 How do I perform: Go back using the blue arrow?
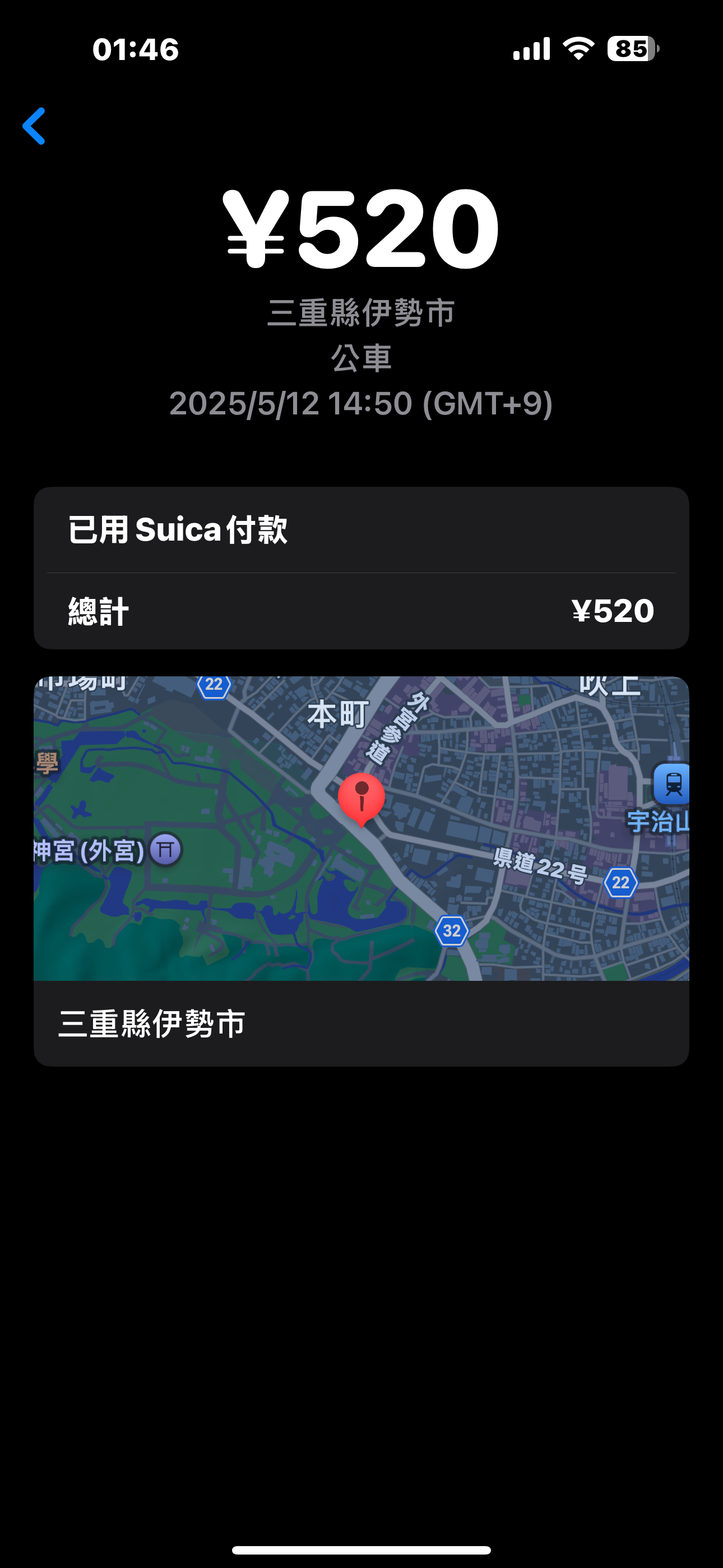tap(34, 126)
